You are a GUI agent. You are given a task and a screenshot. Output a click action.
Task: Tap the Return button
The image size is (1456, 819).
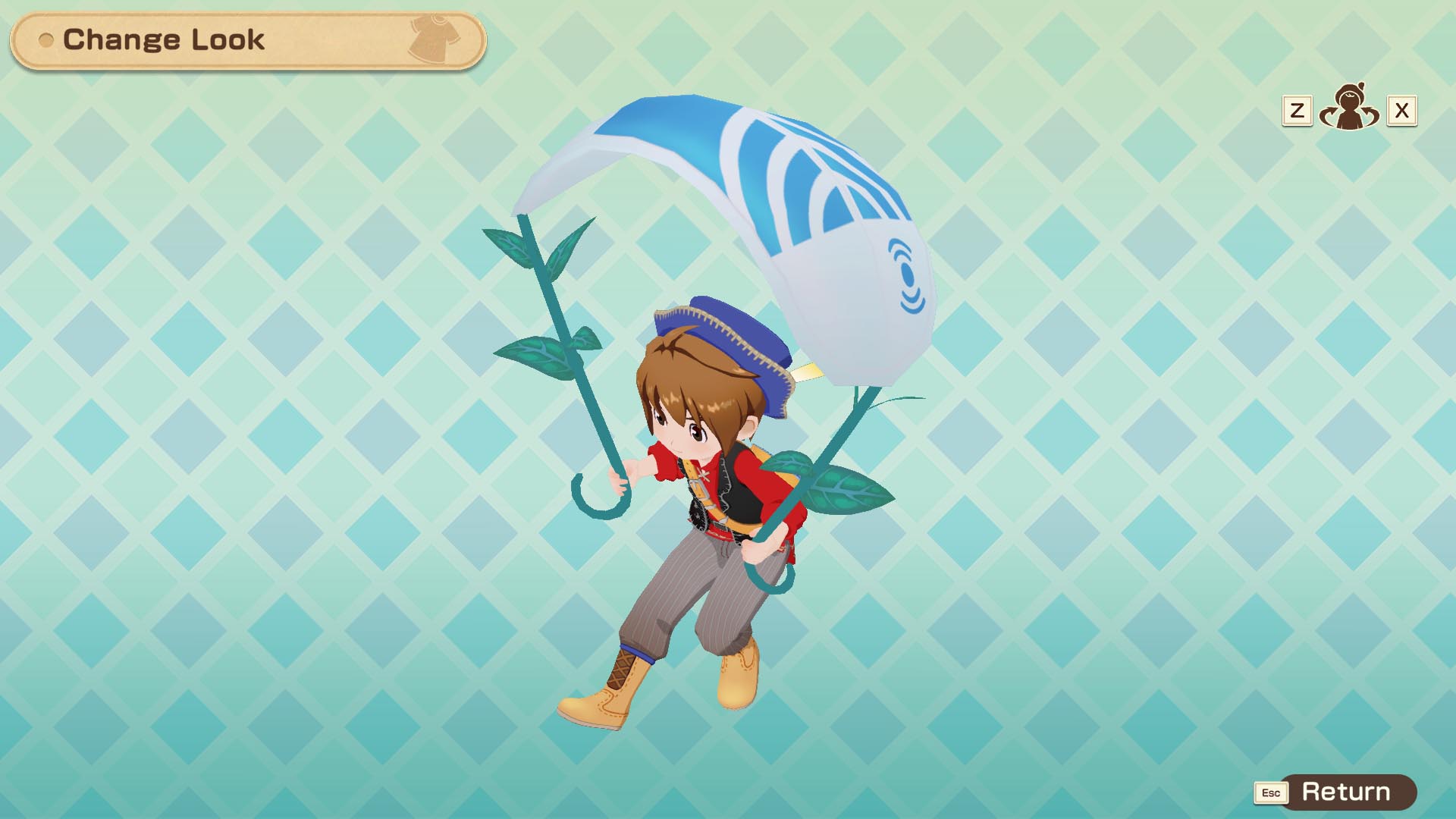[x=1345, y=792]
